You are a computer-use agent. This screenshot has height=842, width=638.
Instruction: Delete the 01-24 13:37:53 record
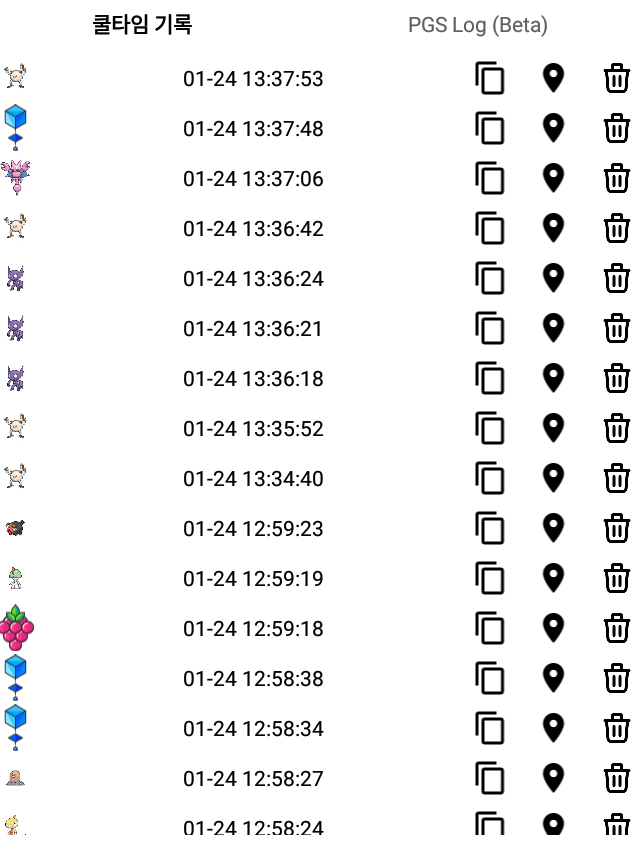point(617,78)
